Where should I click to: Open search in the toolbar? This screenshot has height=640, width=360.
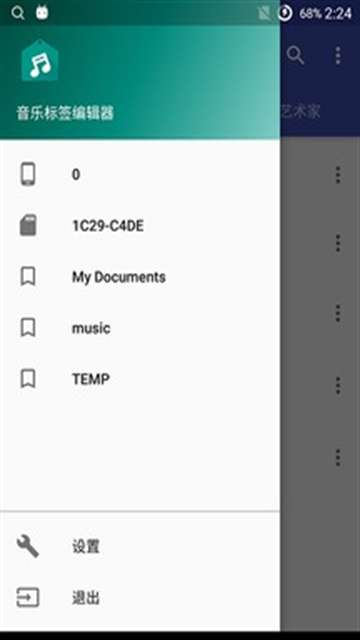(295, 55)
